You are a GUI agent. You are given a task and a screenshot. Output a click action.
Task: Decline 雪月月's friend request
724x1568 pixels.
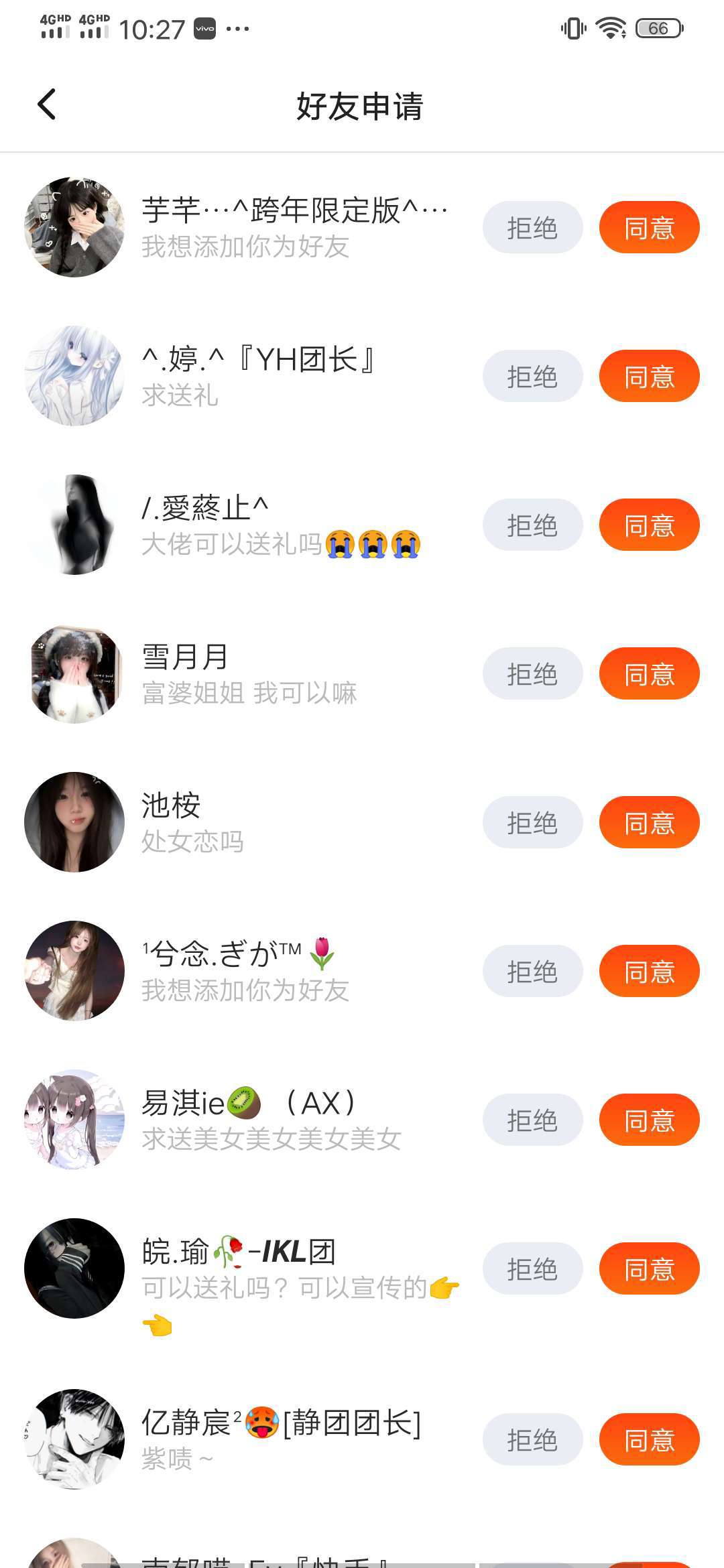pos(532,674)
